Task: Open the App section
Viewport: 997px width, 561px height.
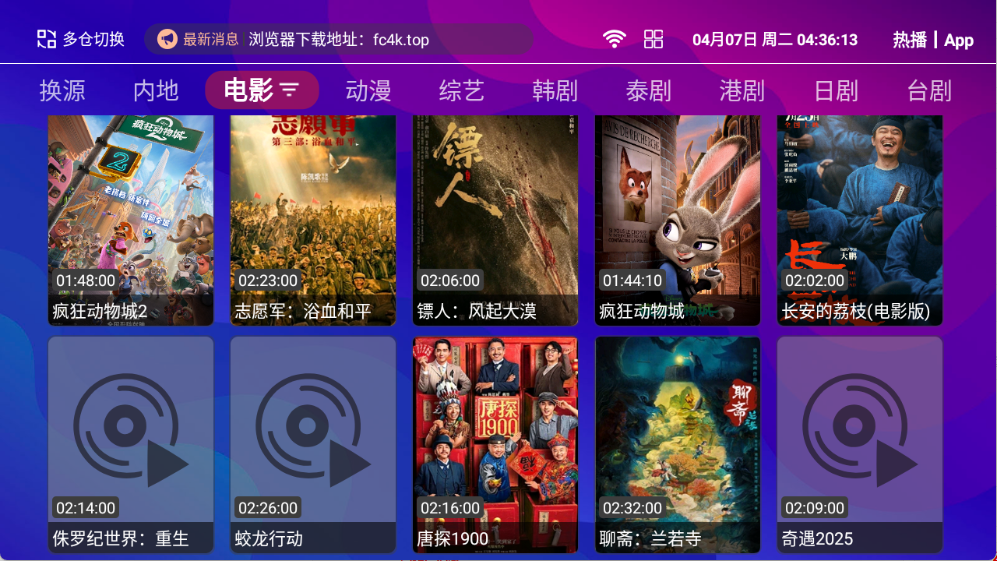Action: pos(959,40)
